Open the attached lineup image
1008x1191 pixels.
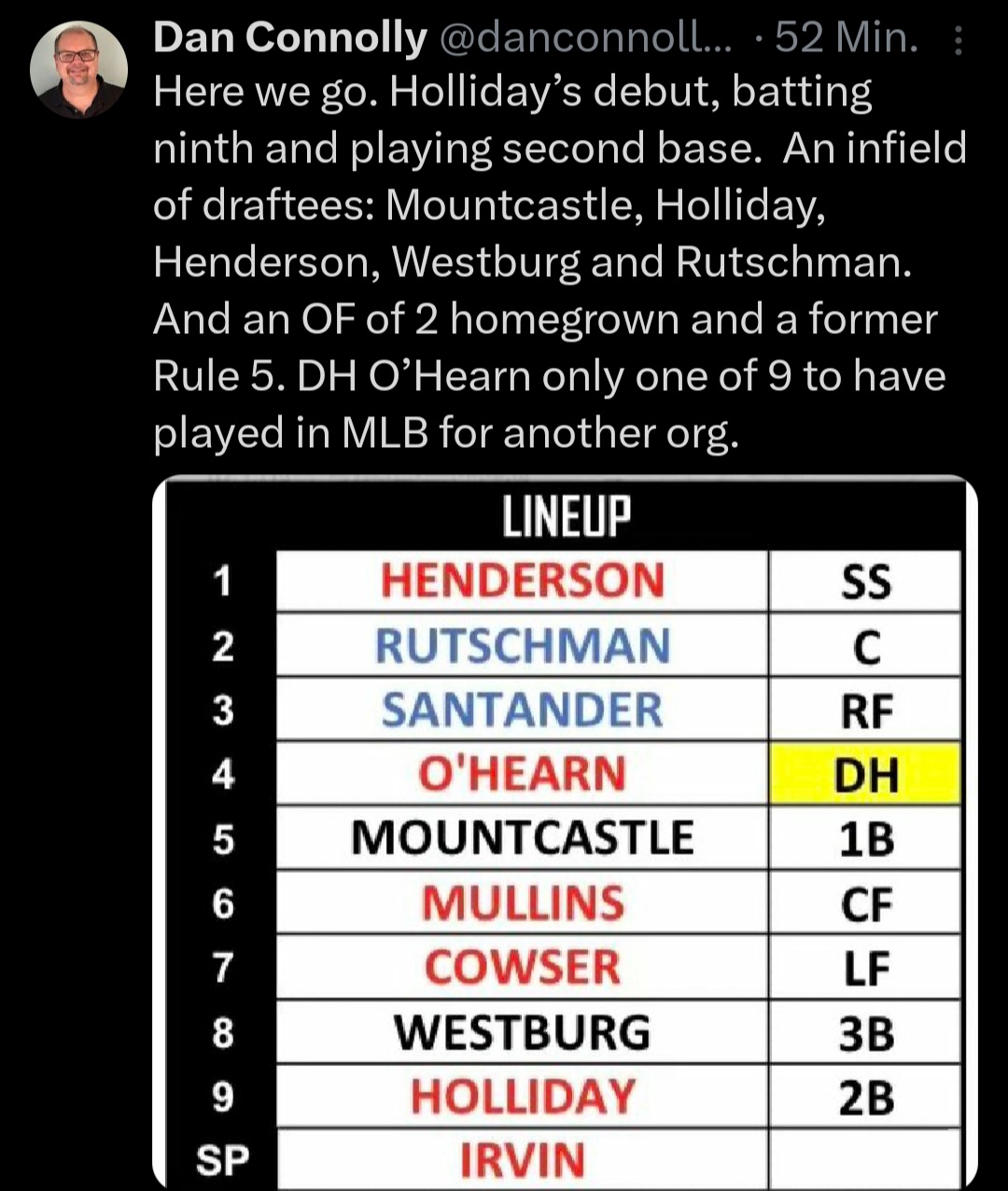pos(565,831)
